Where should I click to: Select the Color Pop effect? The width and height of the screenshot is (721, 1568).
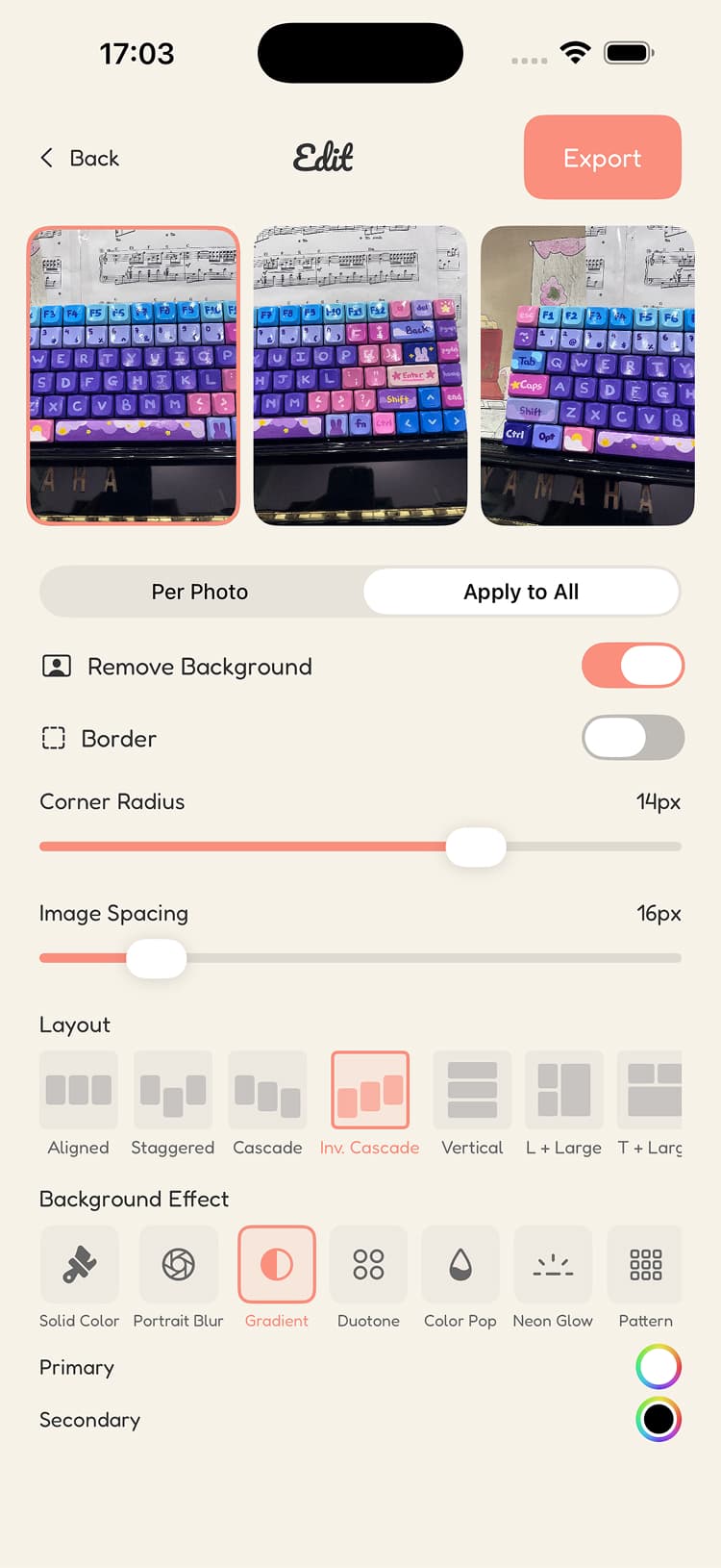coord(460,1264)
